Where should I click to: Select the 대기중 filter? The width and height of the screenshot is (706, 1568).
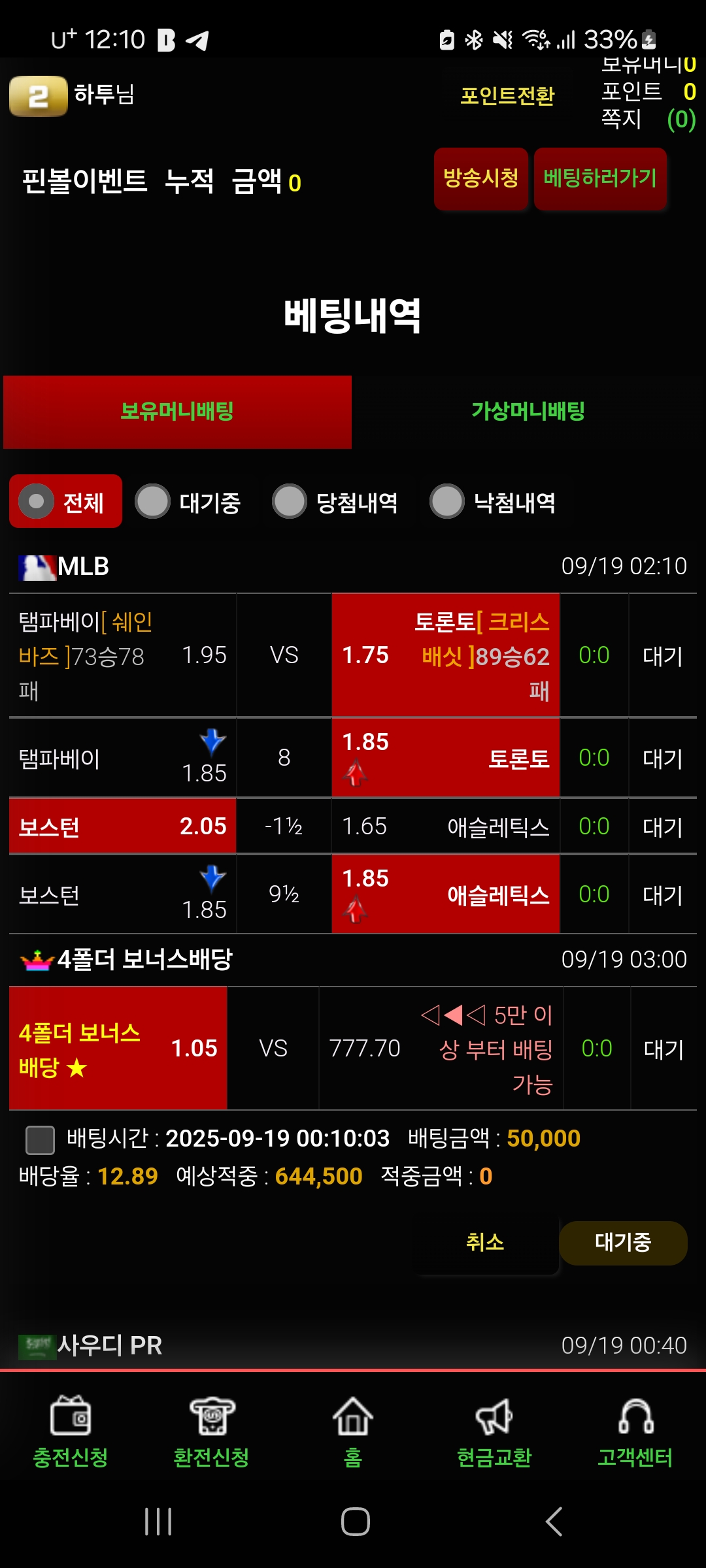(188, 502)
